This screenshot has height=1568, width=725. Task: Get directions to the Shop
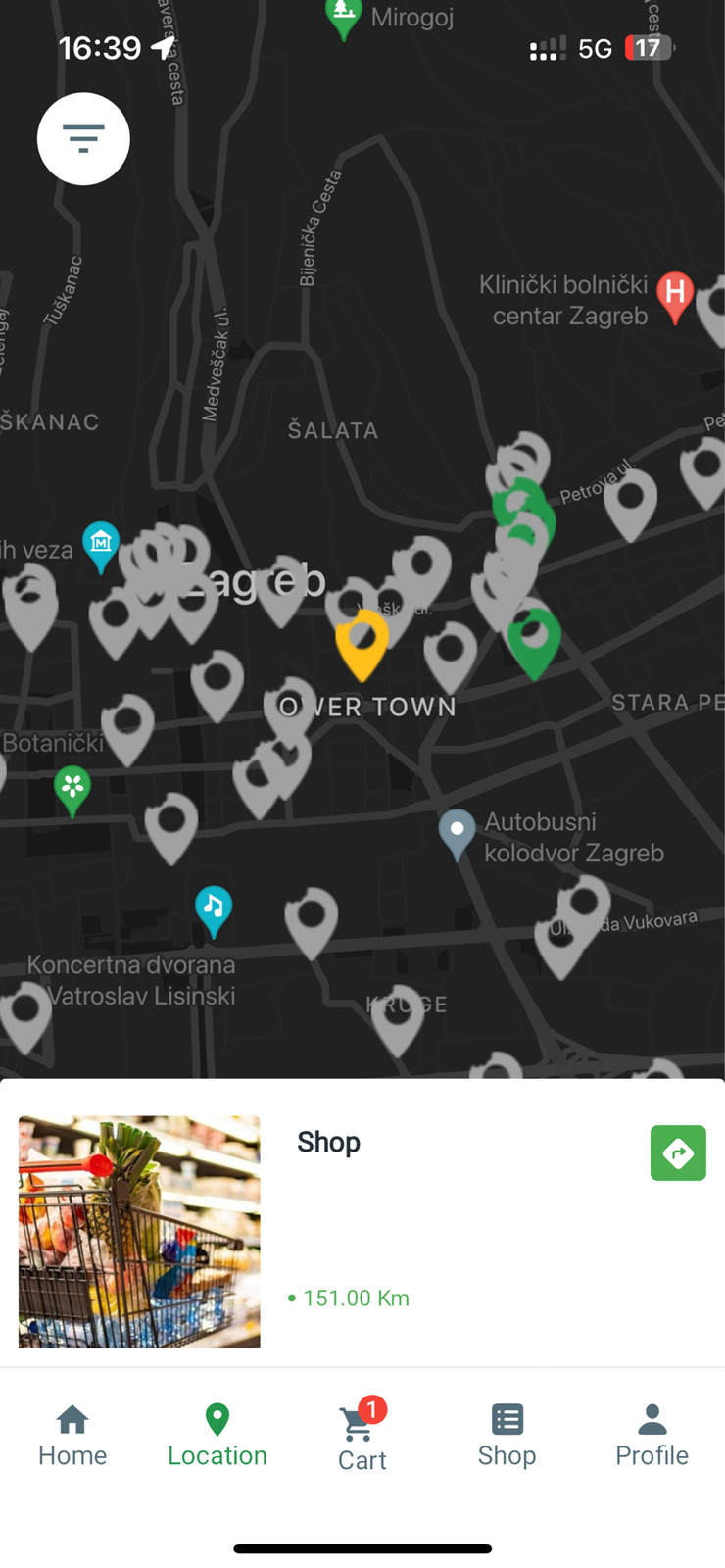678,1152
